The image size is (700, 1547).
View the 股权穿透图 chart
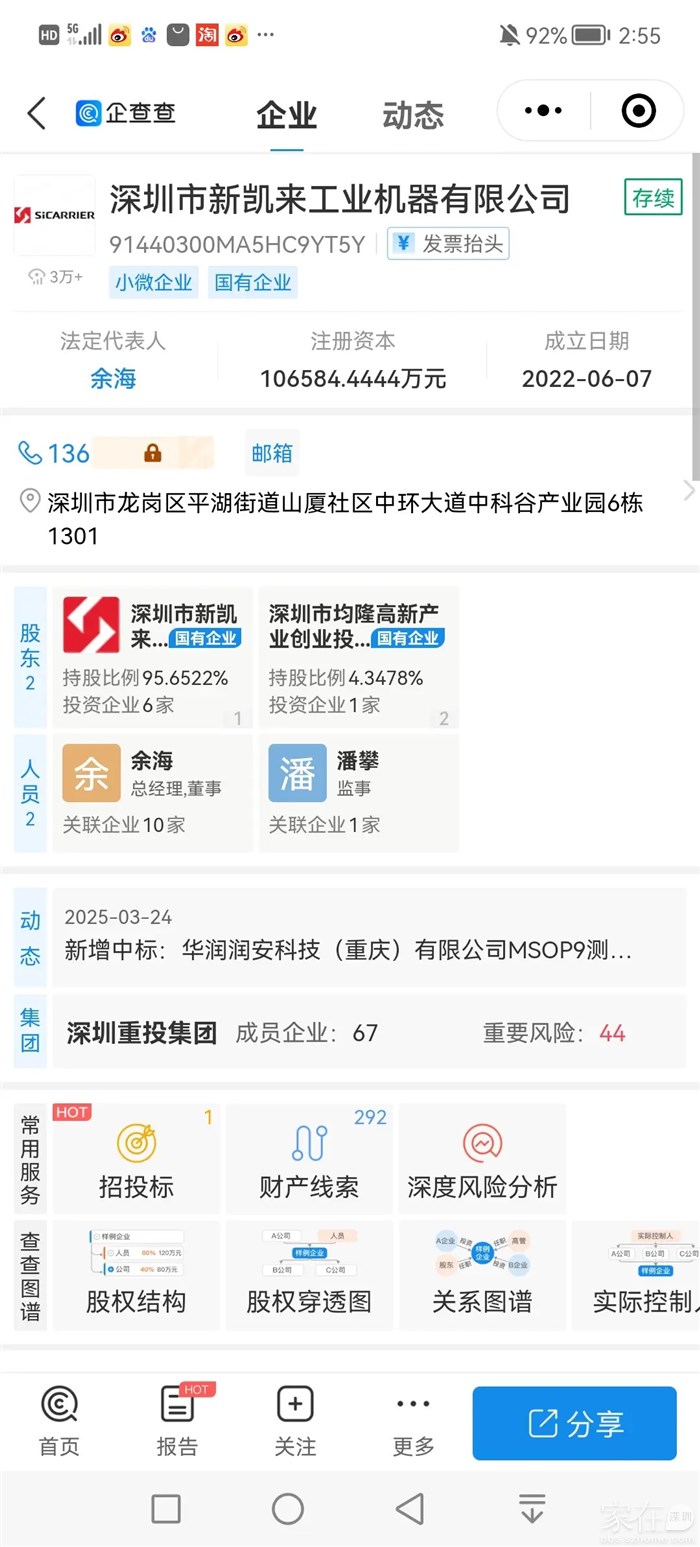click(309, 1275)
